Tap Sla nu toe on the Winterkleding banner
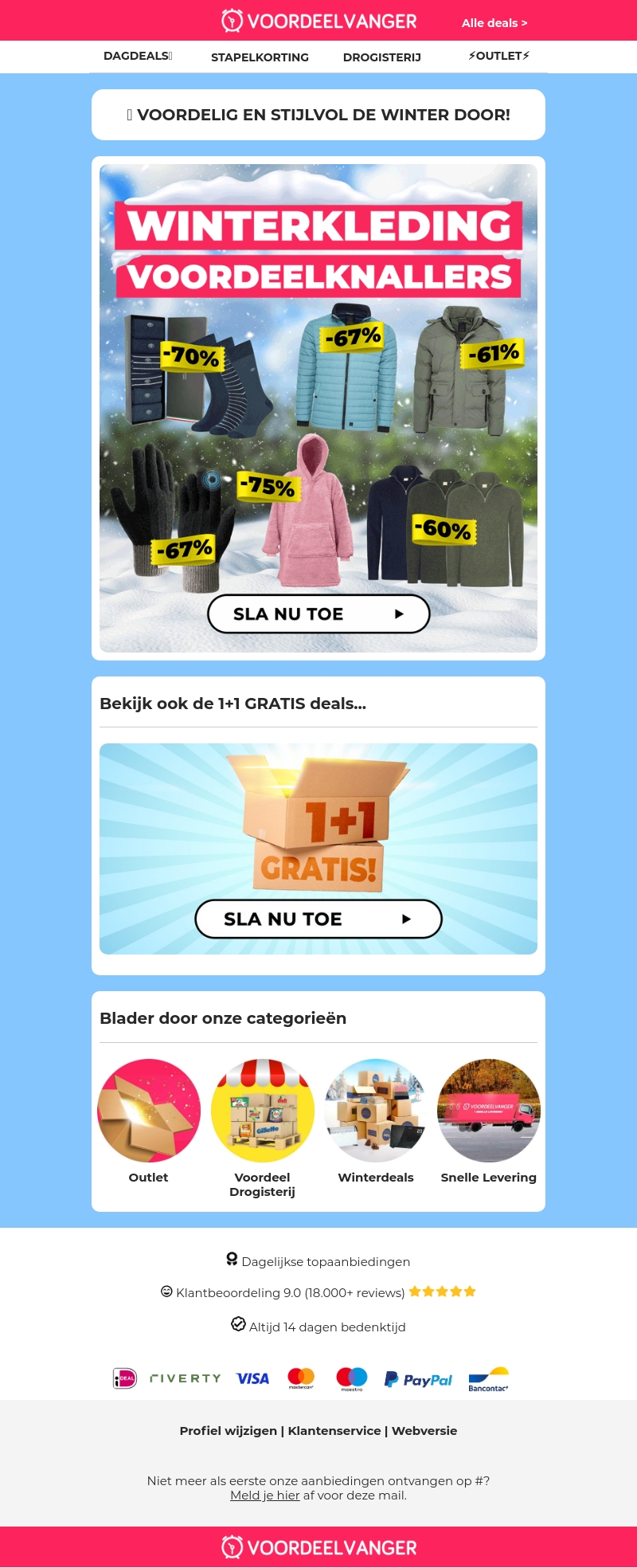Image resolution: width=637 pixels, height=1568 pixels. [x=318, y=613]
